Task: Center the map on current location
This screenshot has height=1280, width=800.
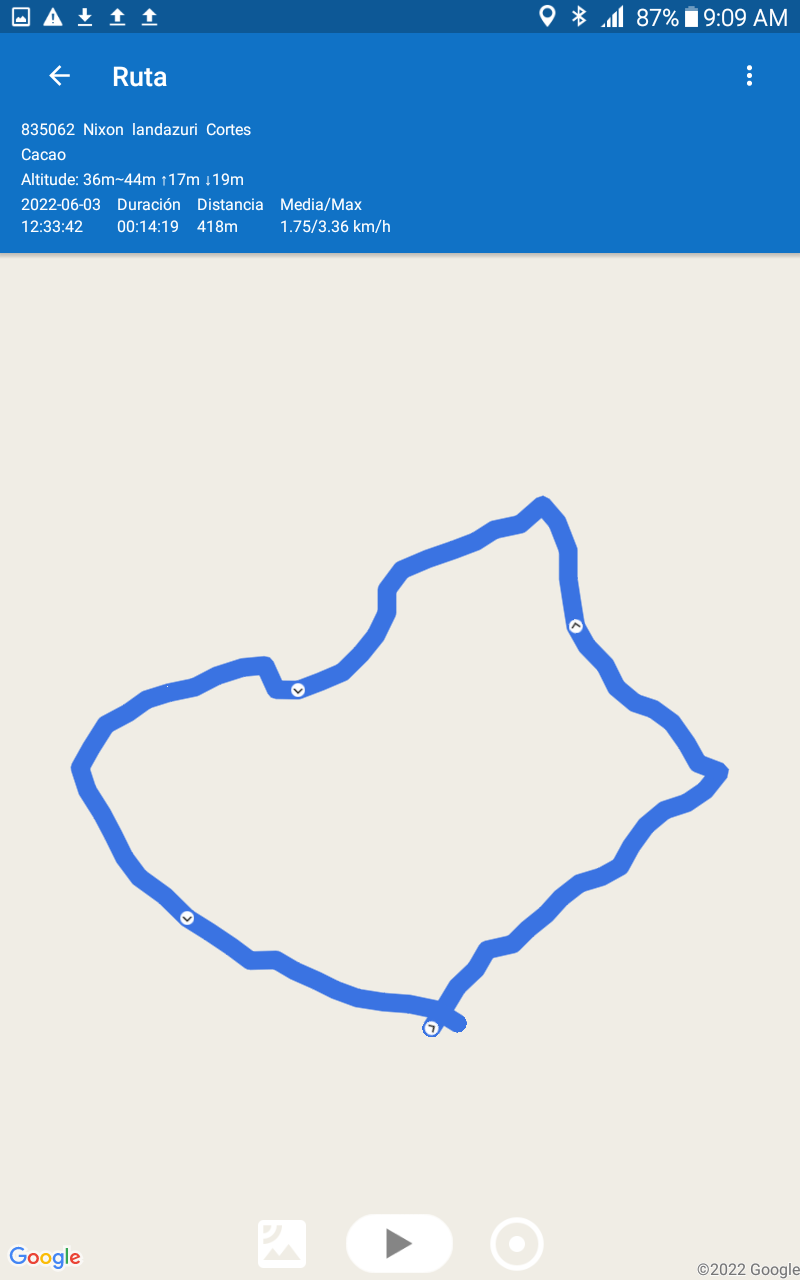Action: (x=517, y=1244)
